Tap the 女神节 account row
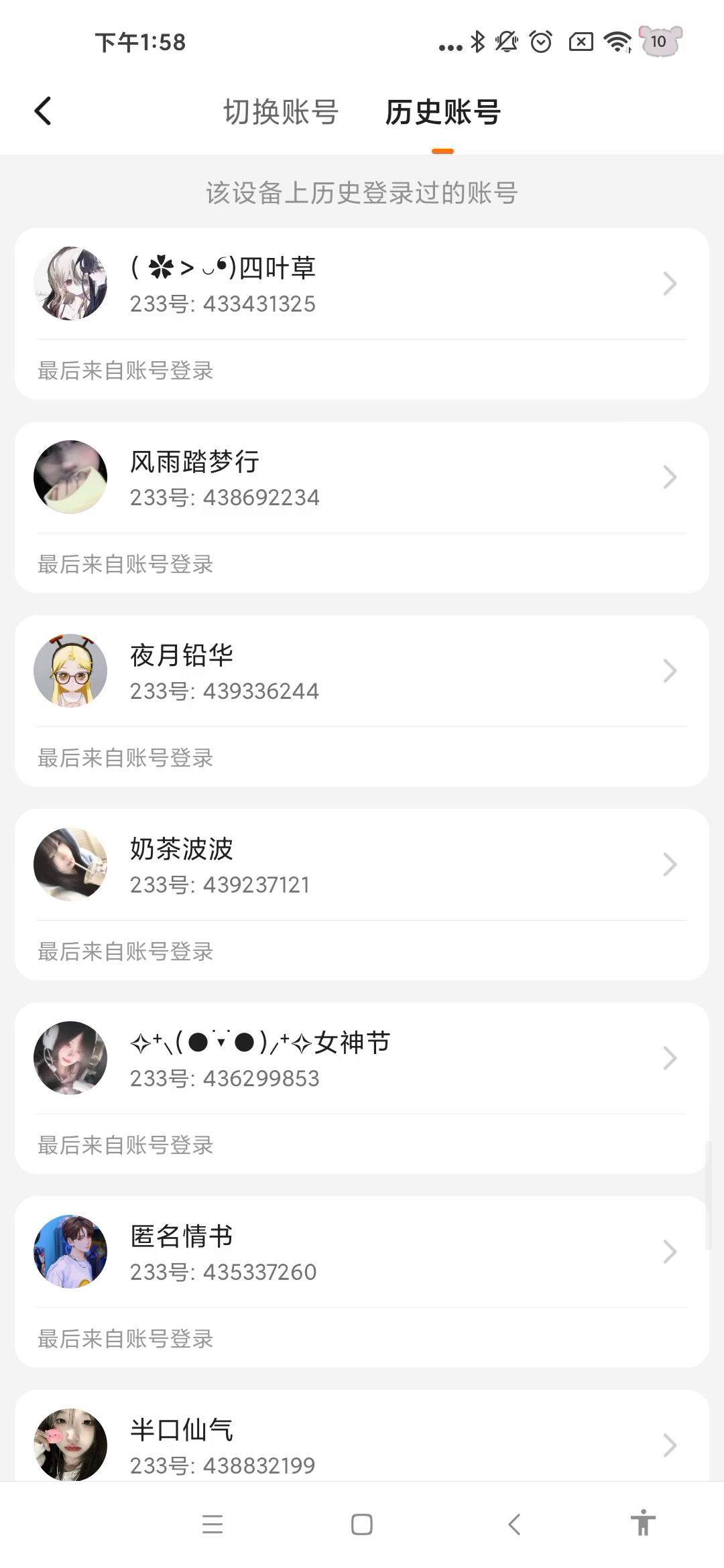 coord(361,1059)
